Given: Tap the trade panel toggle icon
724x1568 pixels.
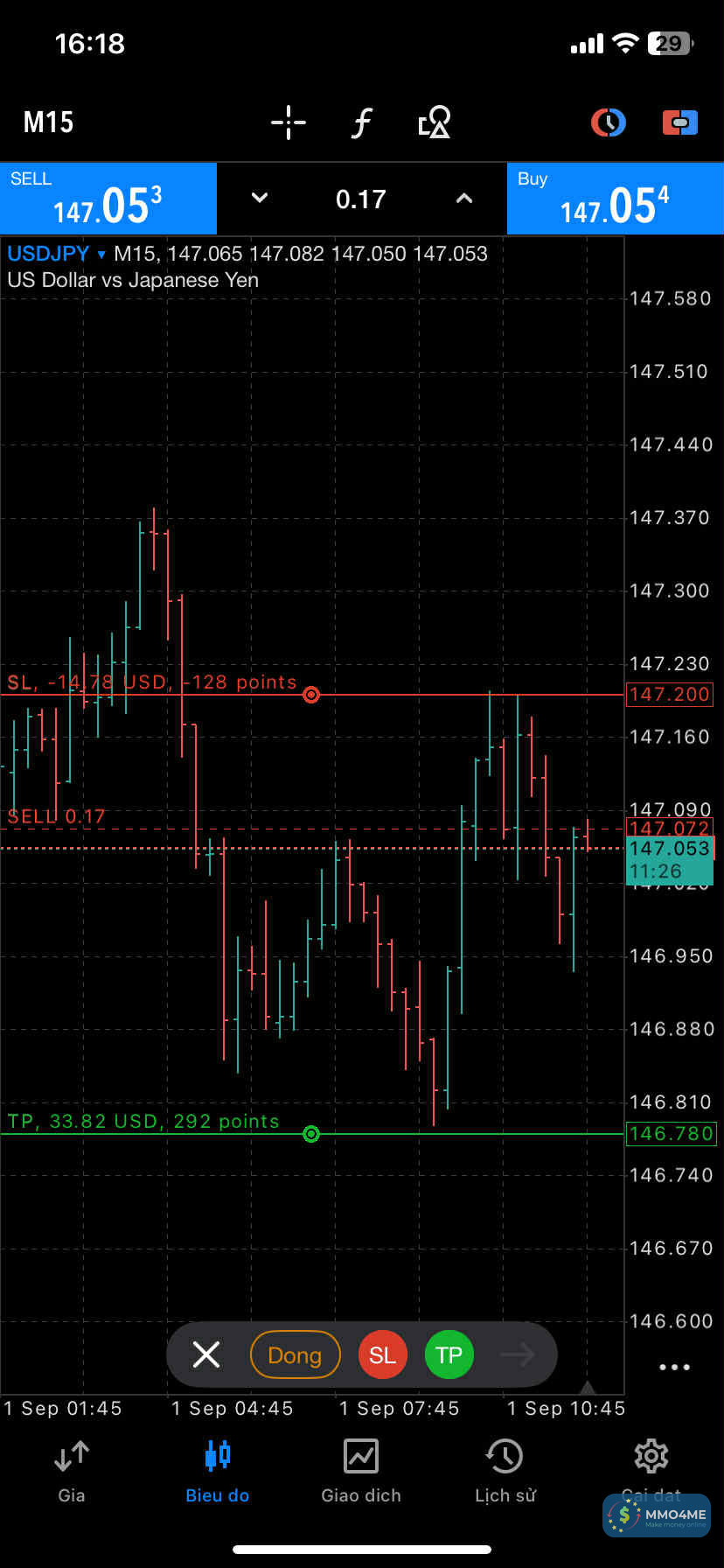Looking at the screenshot, I should coord(679,122).
